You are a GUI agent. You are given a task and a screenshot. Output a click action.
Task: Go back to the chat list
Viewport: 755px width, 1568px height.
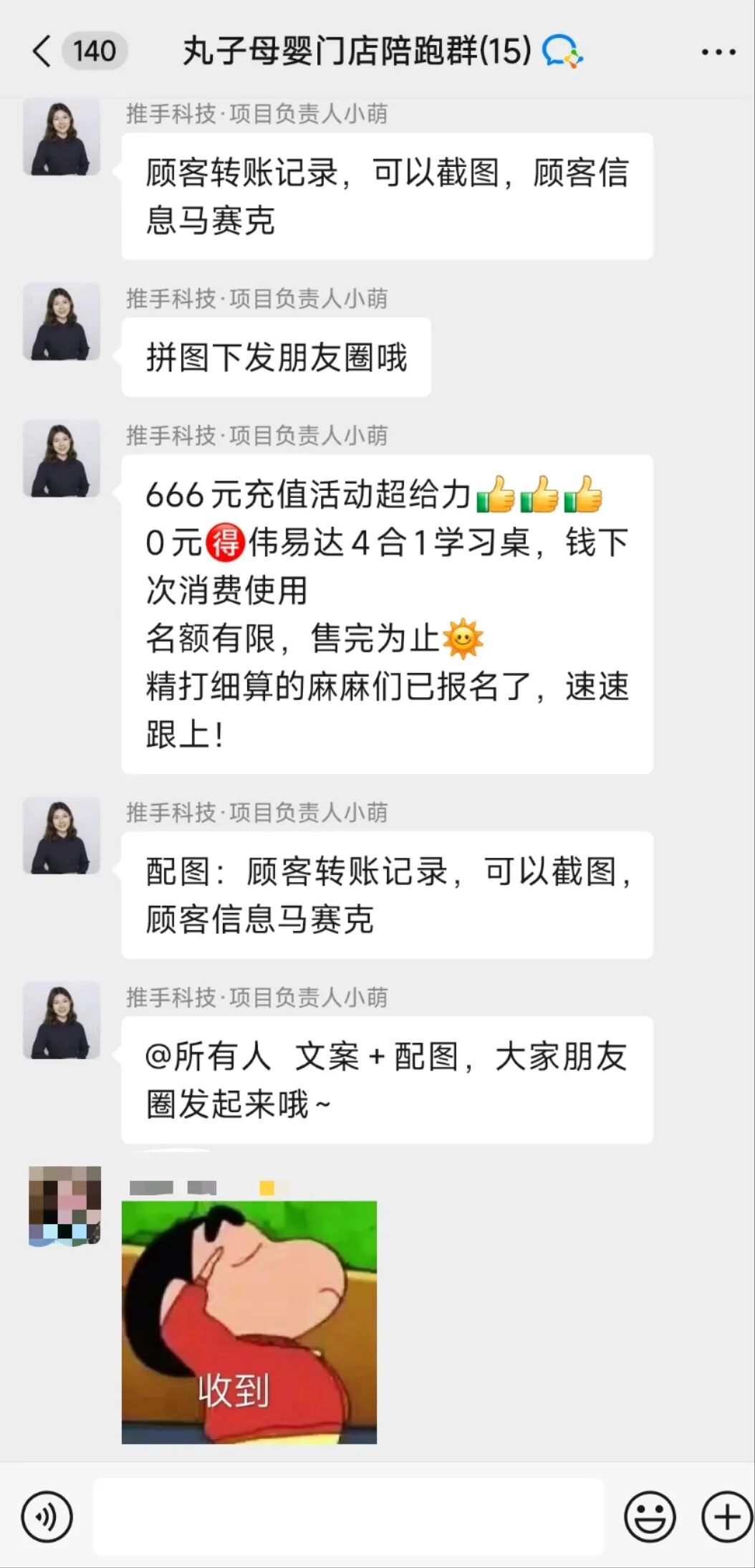[x=42, y=52]
